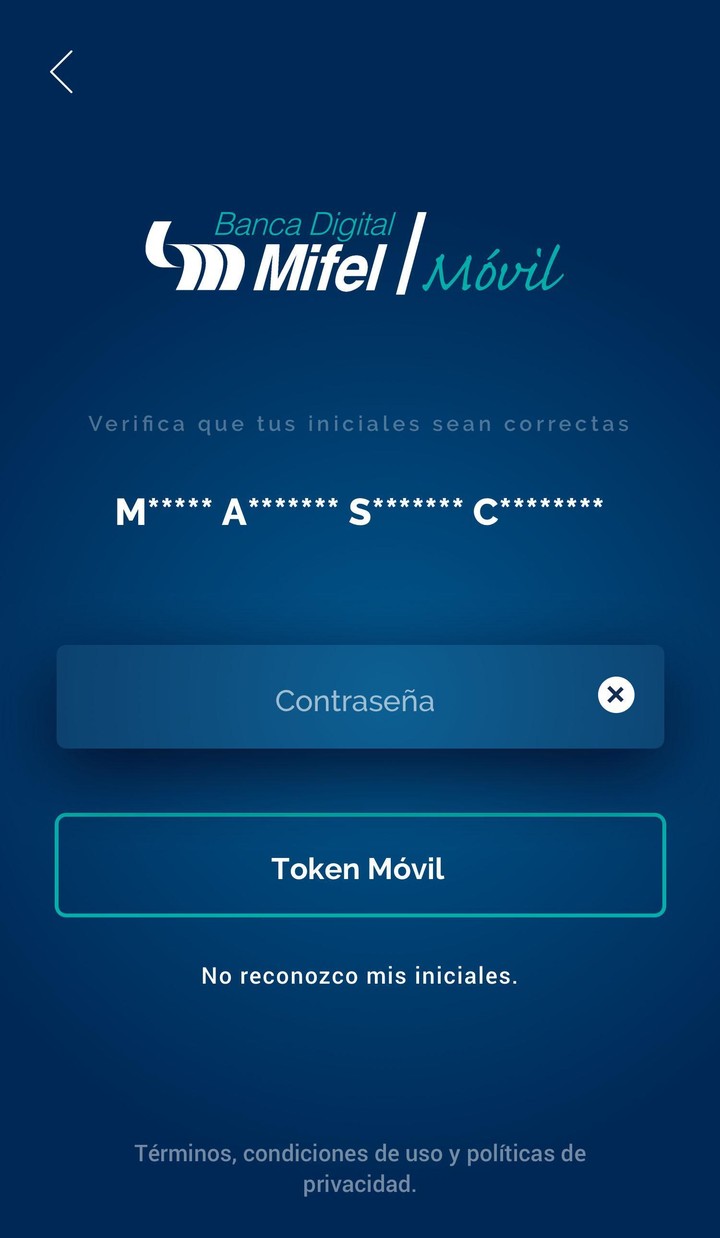
Task: Select the Banca Digital Mifel Móvil branding
Action: (360, 253)
